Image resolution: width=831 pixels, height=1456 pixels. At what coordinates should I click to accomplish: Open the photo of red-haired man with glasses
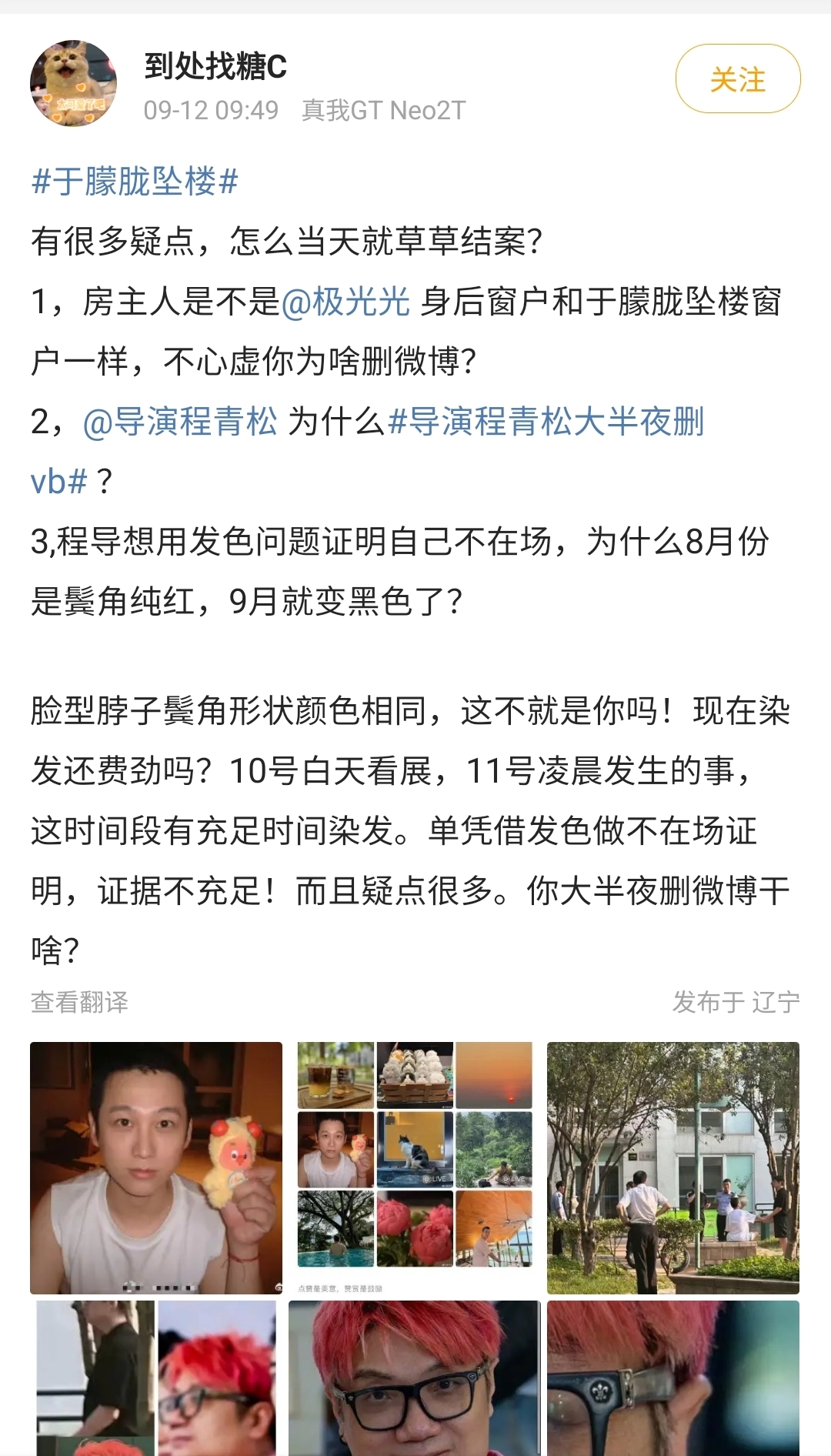[x=415, y=1378]
